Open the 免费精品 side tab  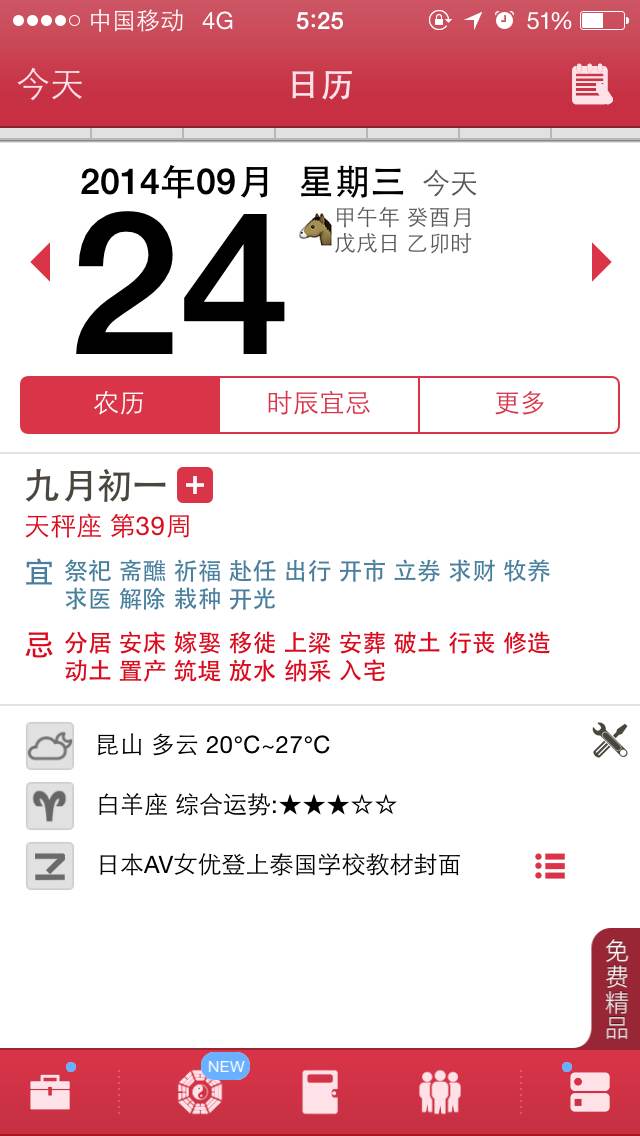point(616,989)
